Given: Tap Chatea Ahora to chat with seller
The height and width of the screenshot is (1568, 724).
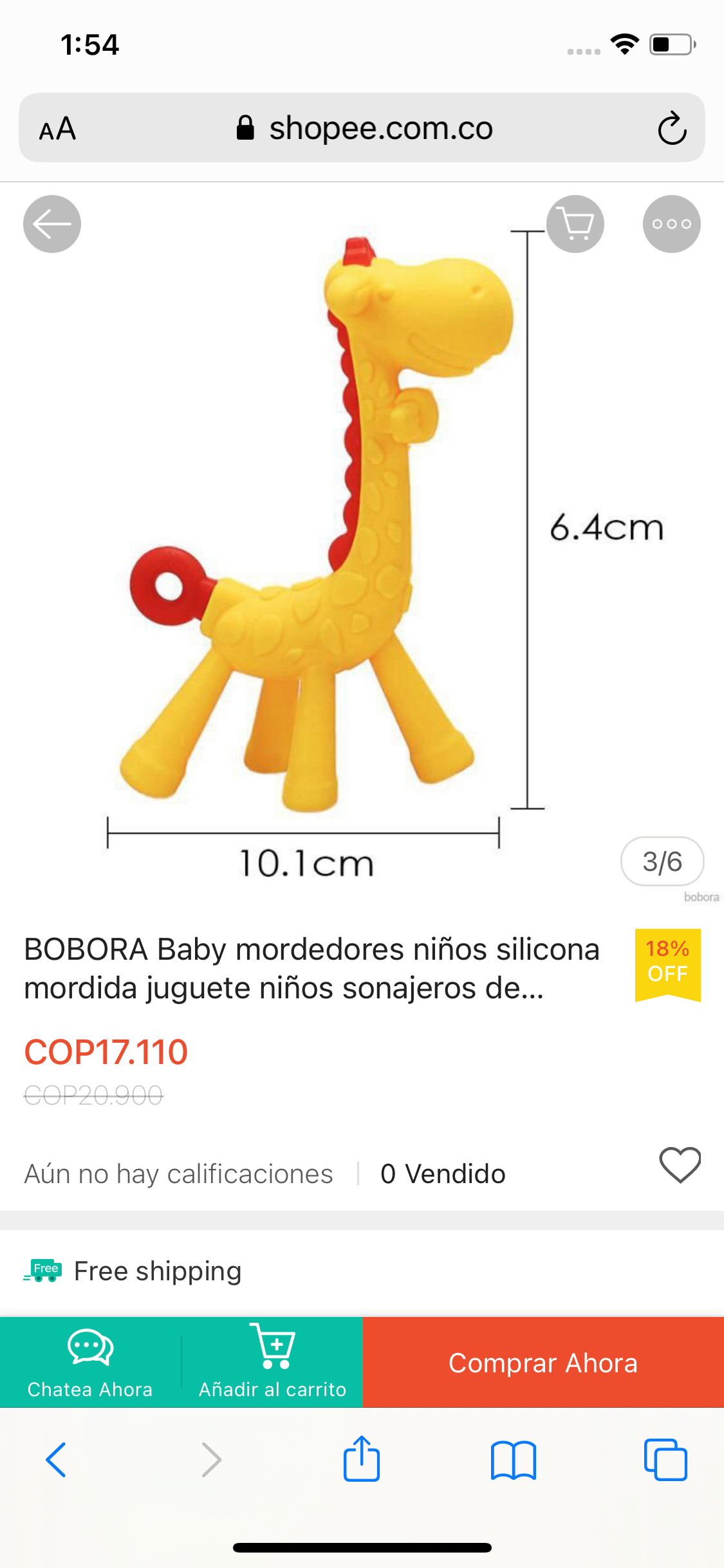Looking at the screenshot, I should (90, 1362).
